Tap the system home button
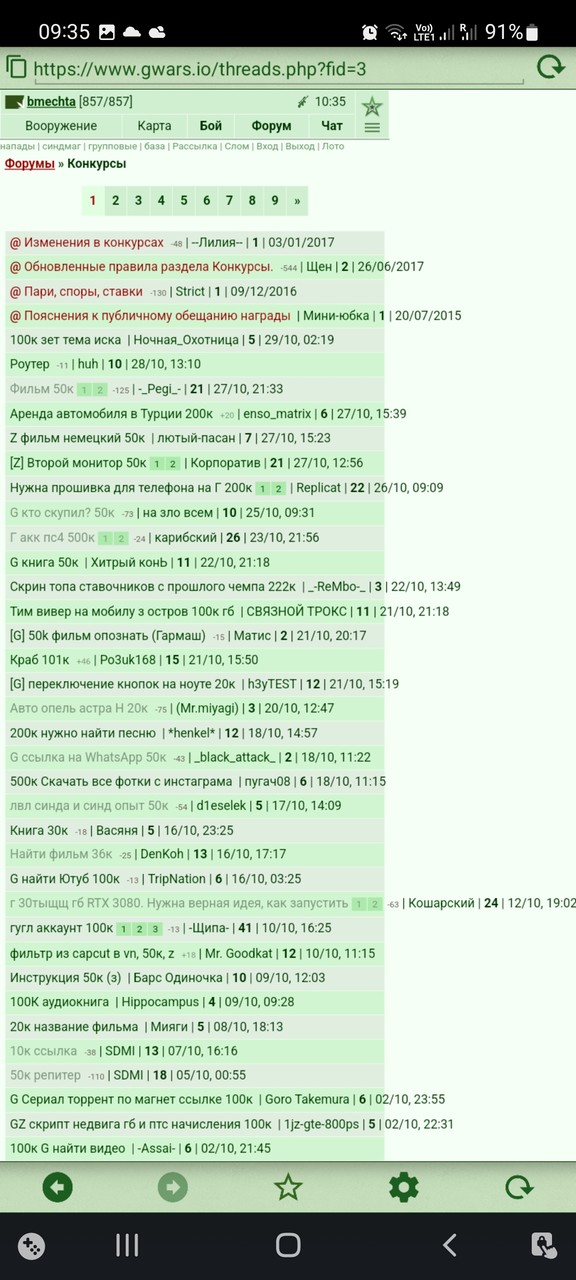 click(288, 1245)
